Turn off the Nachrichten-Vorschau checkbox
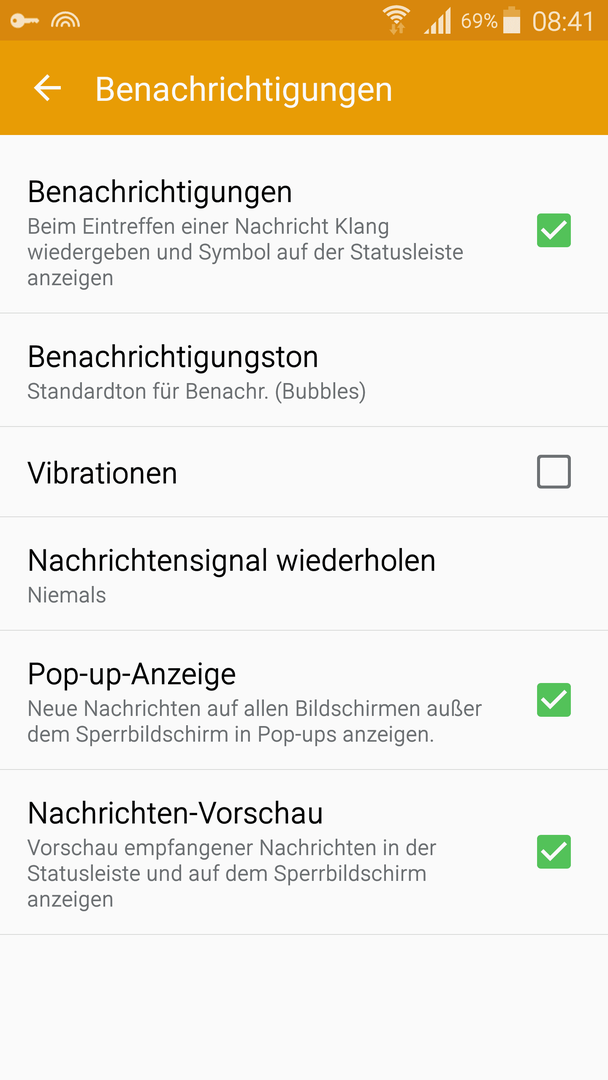The image size is (608, 1080). point(554,851)
